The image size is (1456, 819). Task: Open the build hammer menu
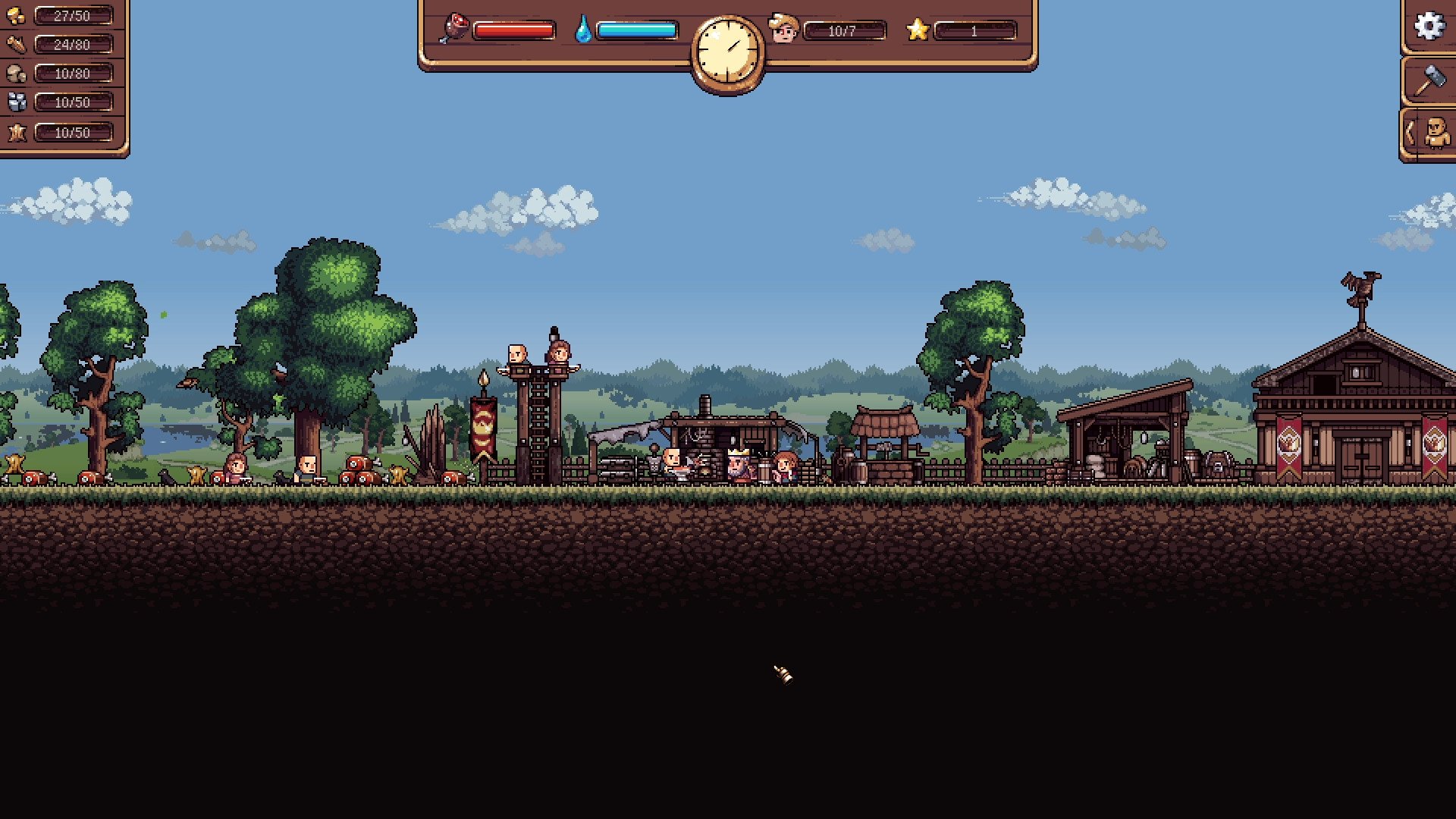click(x=1429, y=80)
